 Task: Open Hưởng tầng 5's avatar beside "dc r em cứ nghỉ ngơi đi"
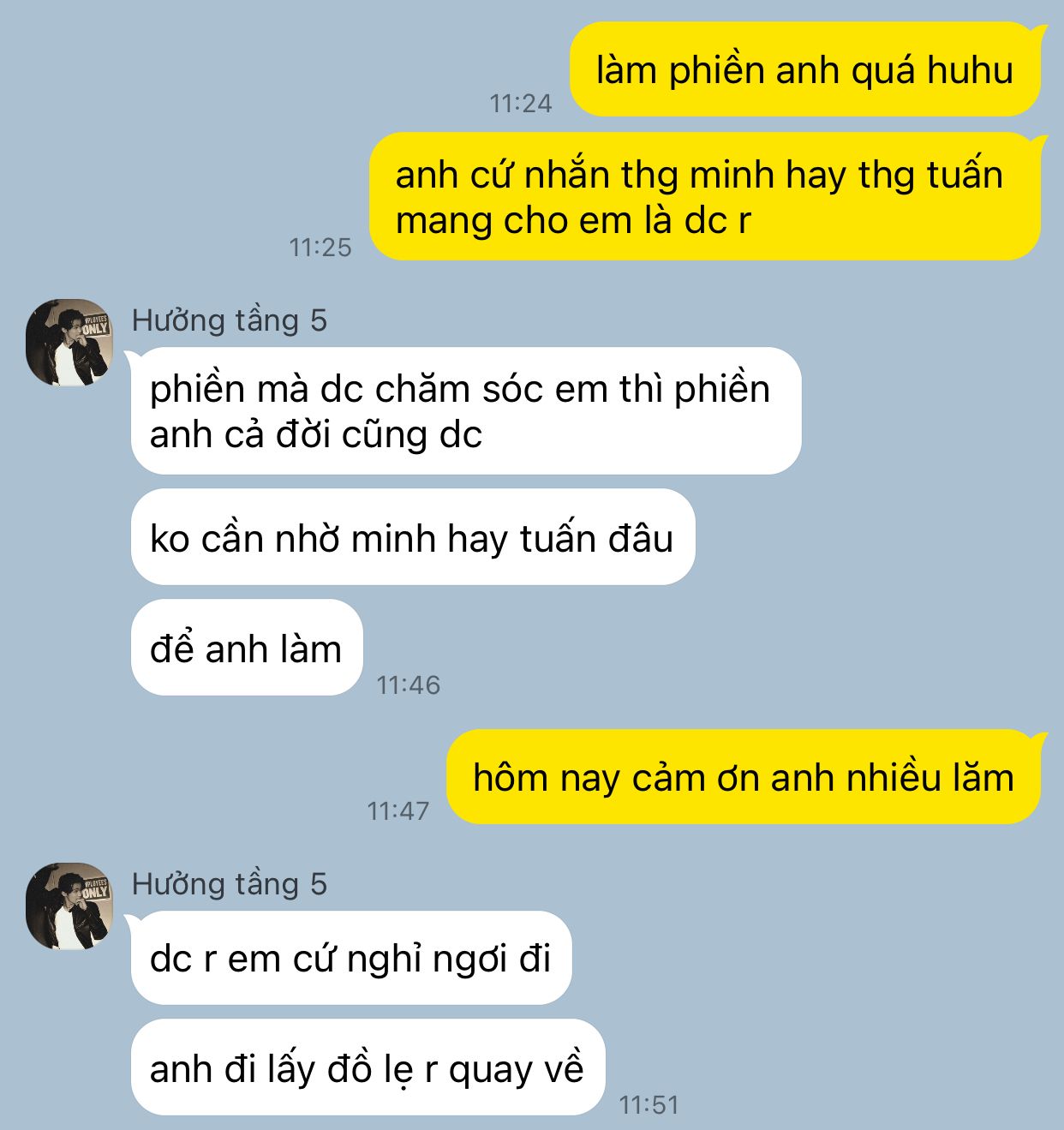pos(69,906)
